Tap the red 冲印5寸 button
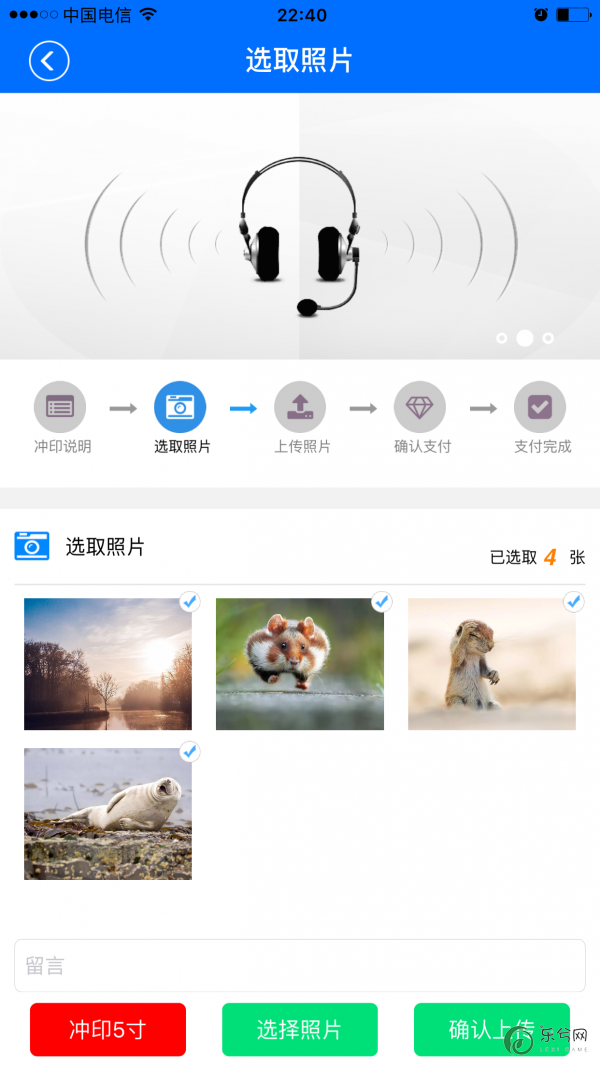Image resolution: width=600 pixels, height=1067 pixels. coord(108,1029)
